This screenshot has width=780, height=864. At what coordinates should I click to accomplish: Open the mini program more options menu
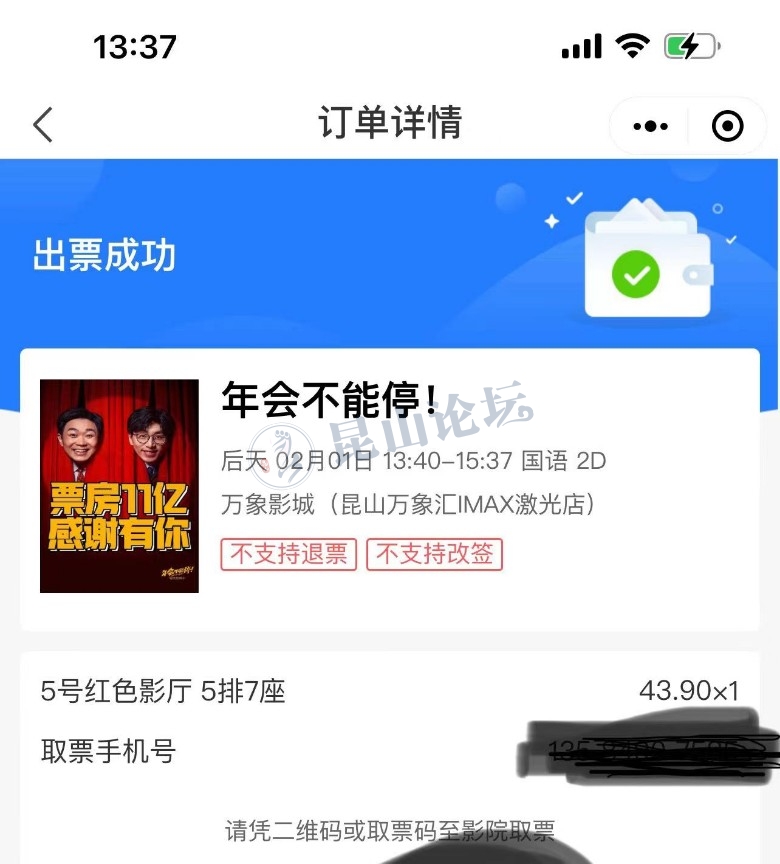click(x=650, y=126)
